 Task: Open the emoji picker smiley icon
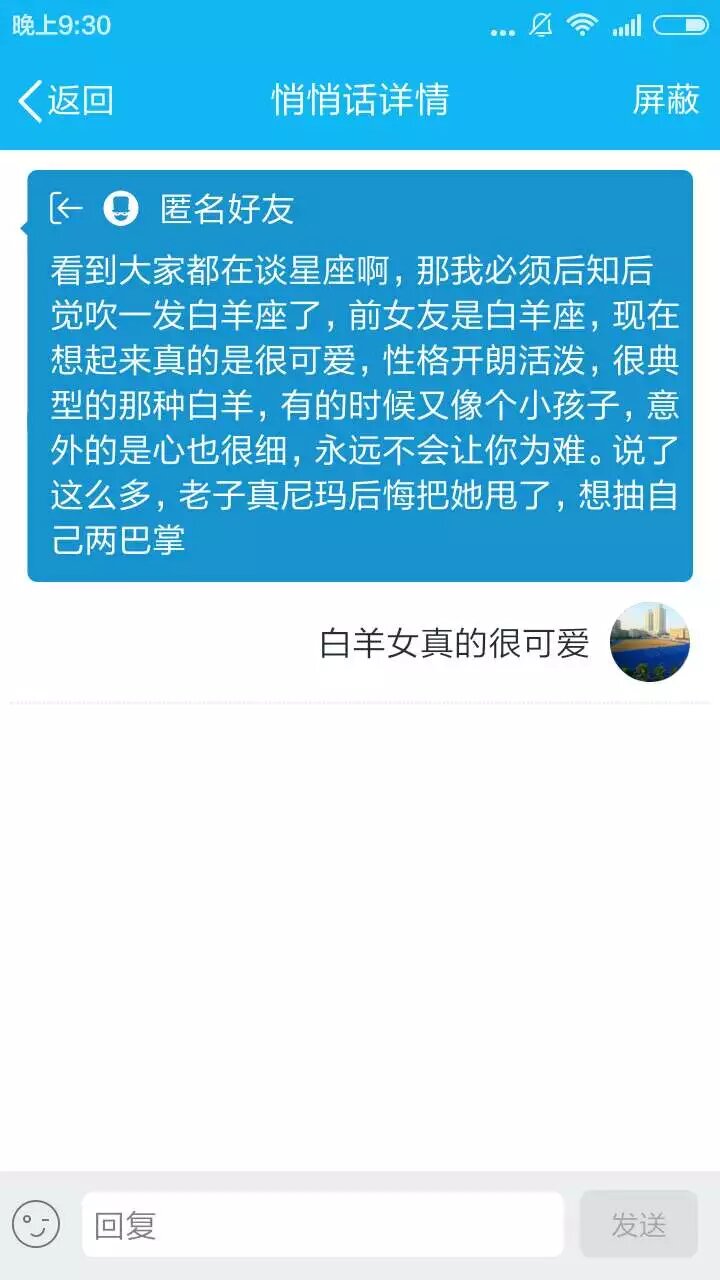coord(36,1224)
